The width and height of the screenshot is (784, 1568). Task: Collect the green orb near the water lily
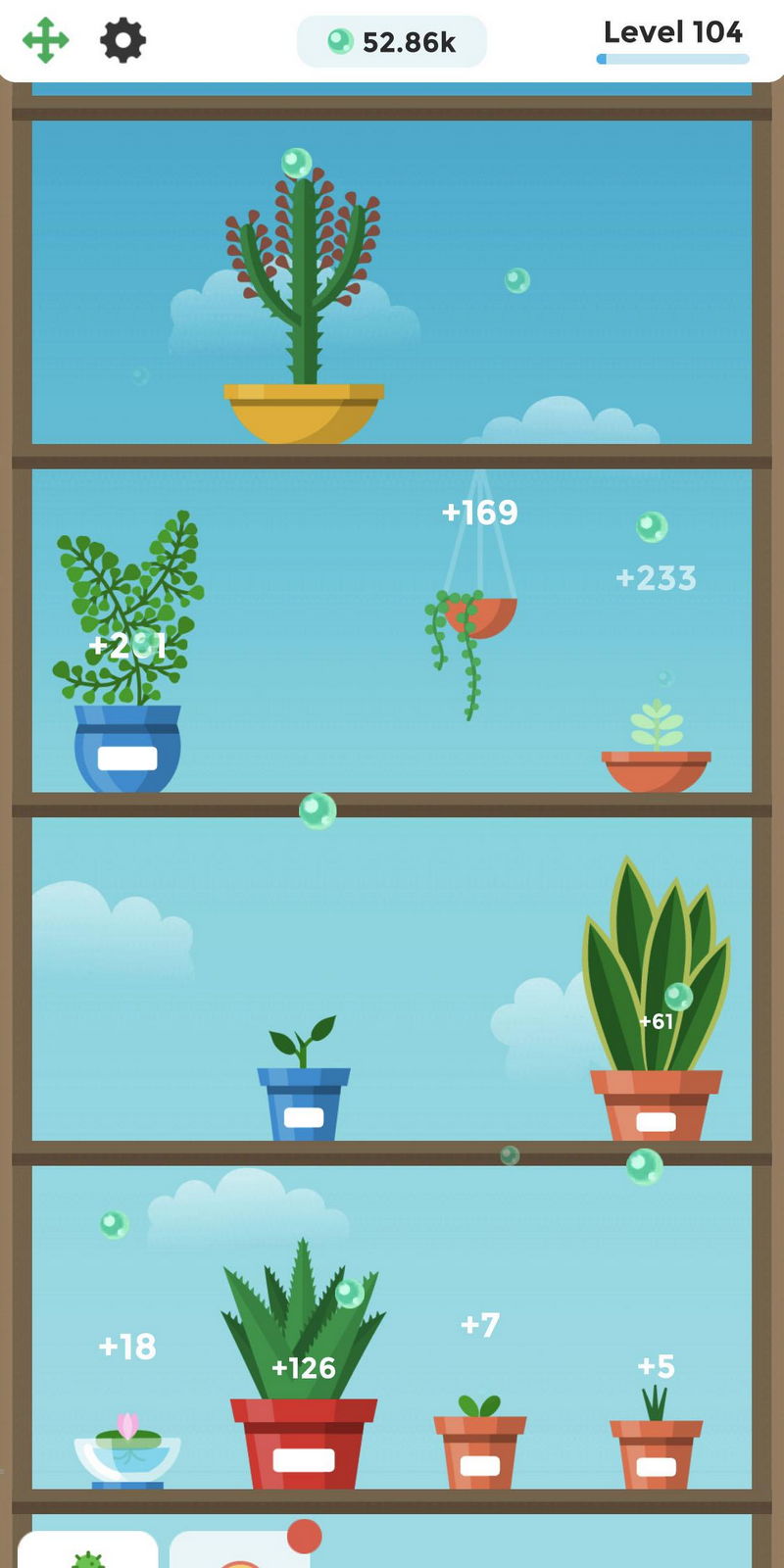point(111,1226)
